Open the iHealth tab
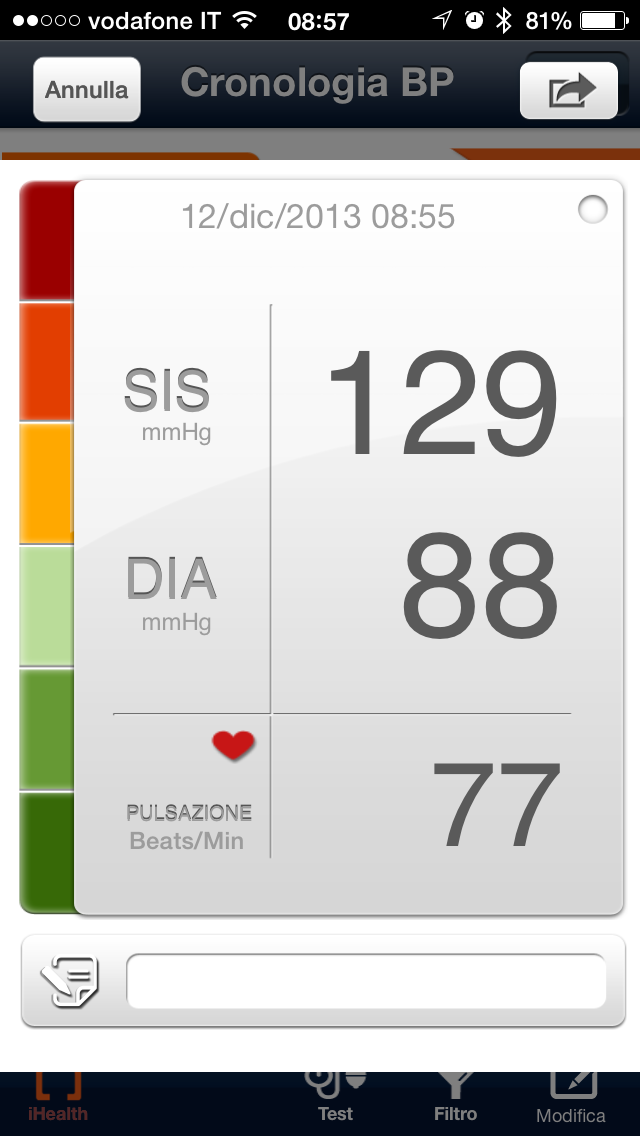The image size is (640, 1136). point(57,1100)
